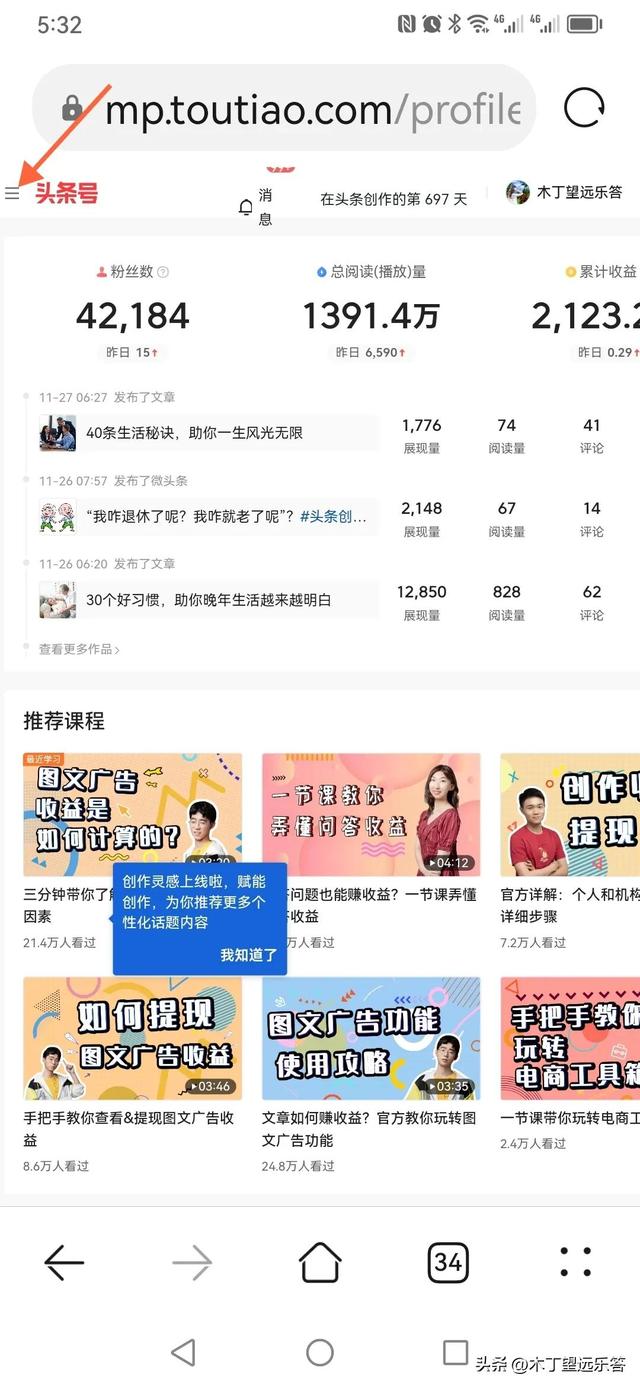Open the 木丁望远乐答 account profile

click(x=565, y=192)
